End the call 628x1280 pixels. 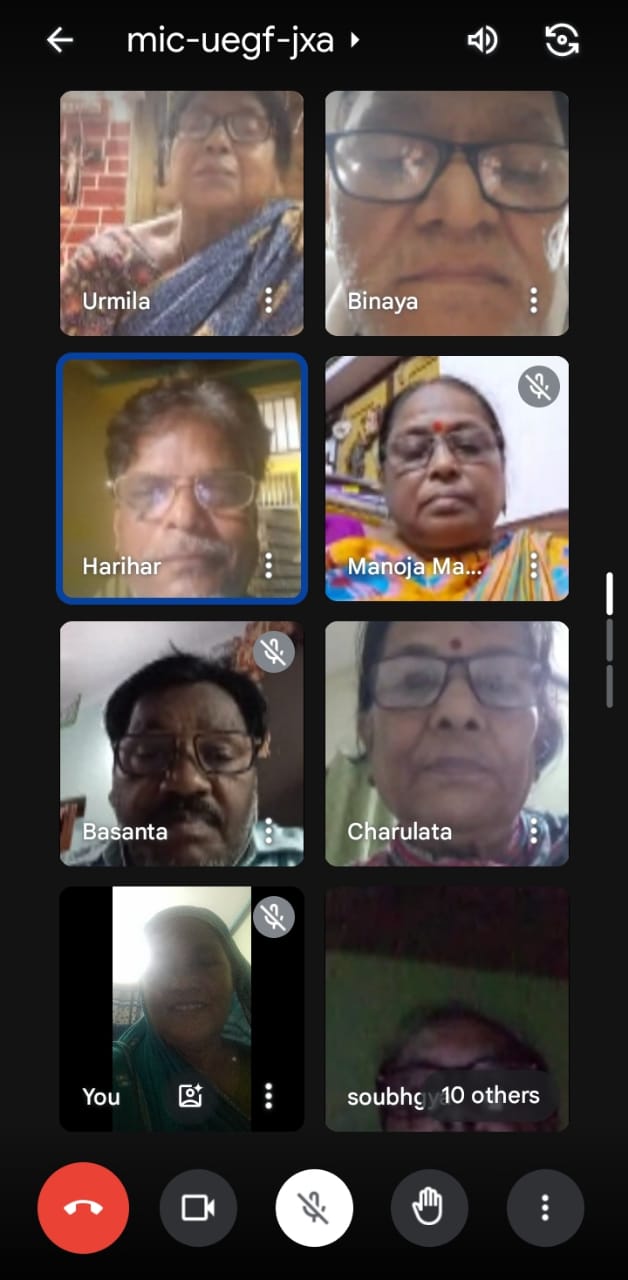[83, 1208]
